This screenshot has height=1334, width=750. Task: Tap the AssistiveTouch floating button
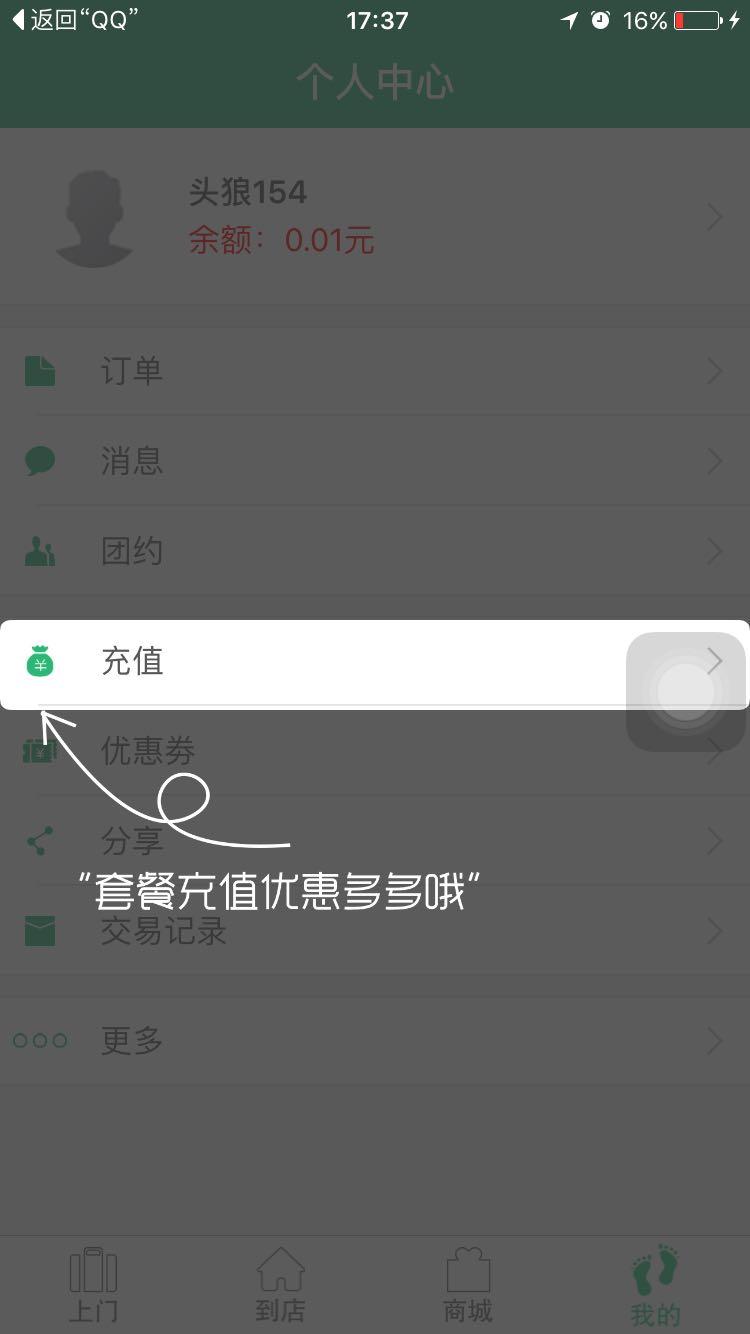[686, 692]
